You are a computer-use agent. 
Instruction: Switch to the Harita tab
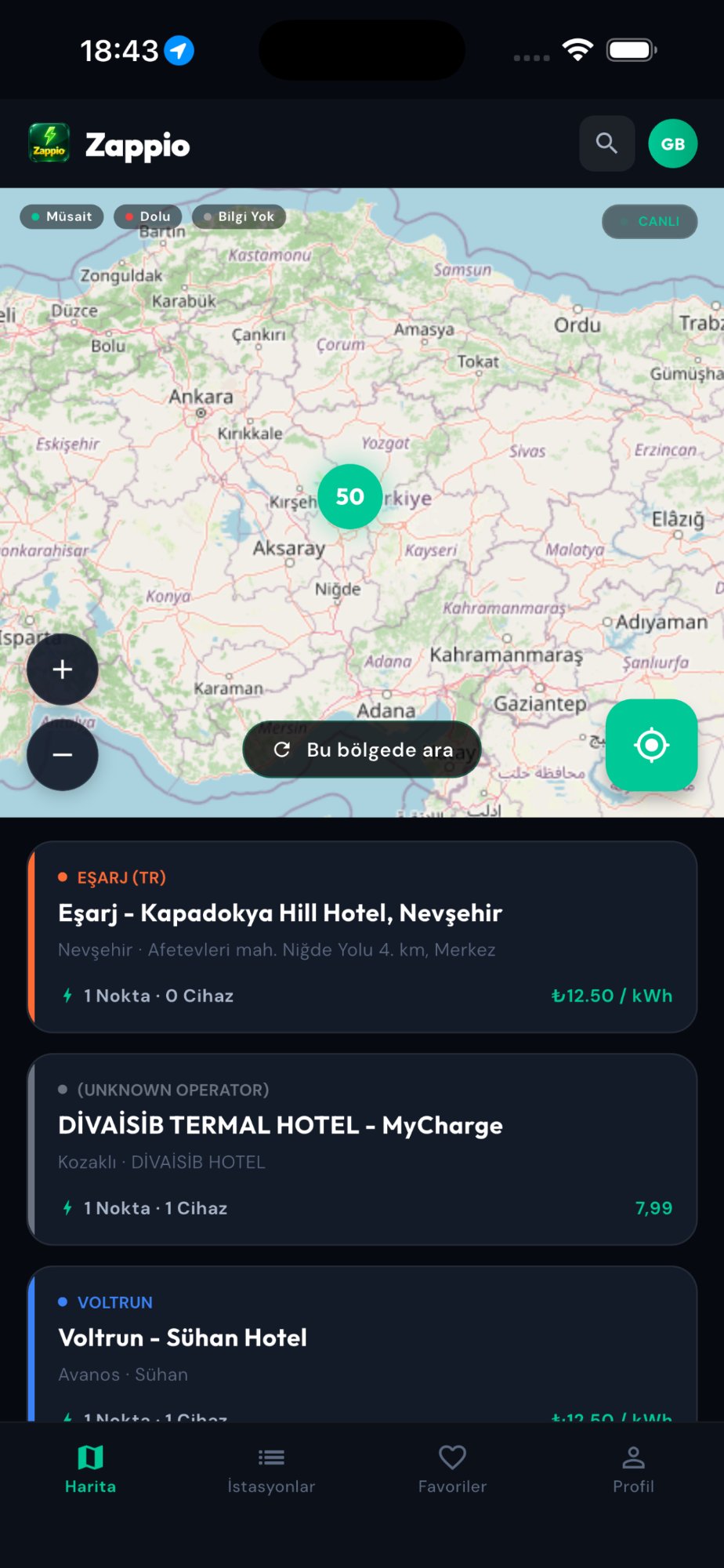click(91, 1468)
